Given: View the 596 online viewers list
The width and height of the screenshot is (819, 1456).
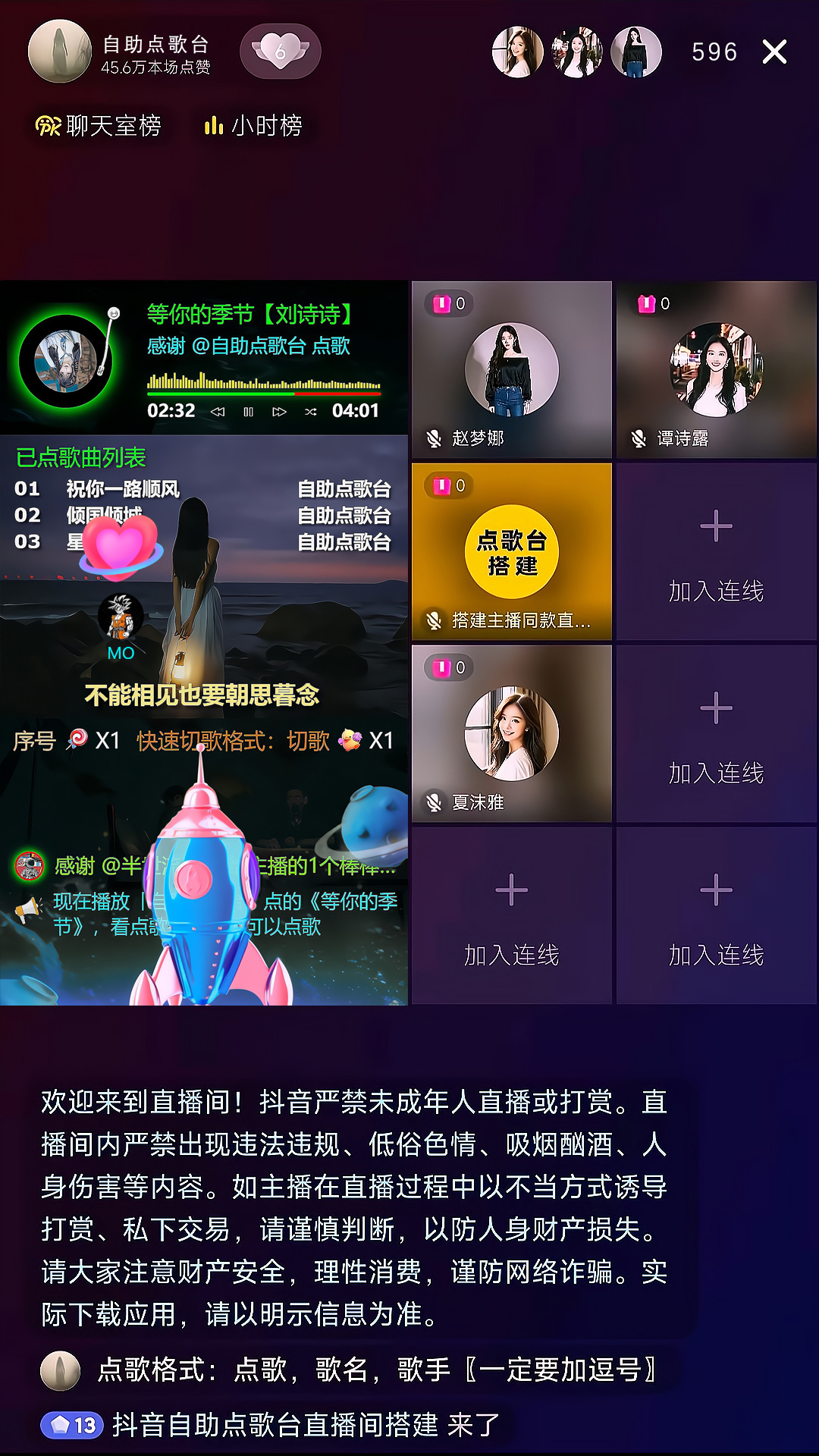Looking at the screenshot, I should point(714,52).
